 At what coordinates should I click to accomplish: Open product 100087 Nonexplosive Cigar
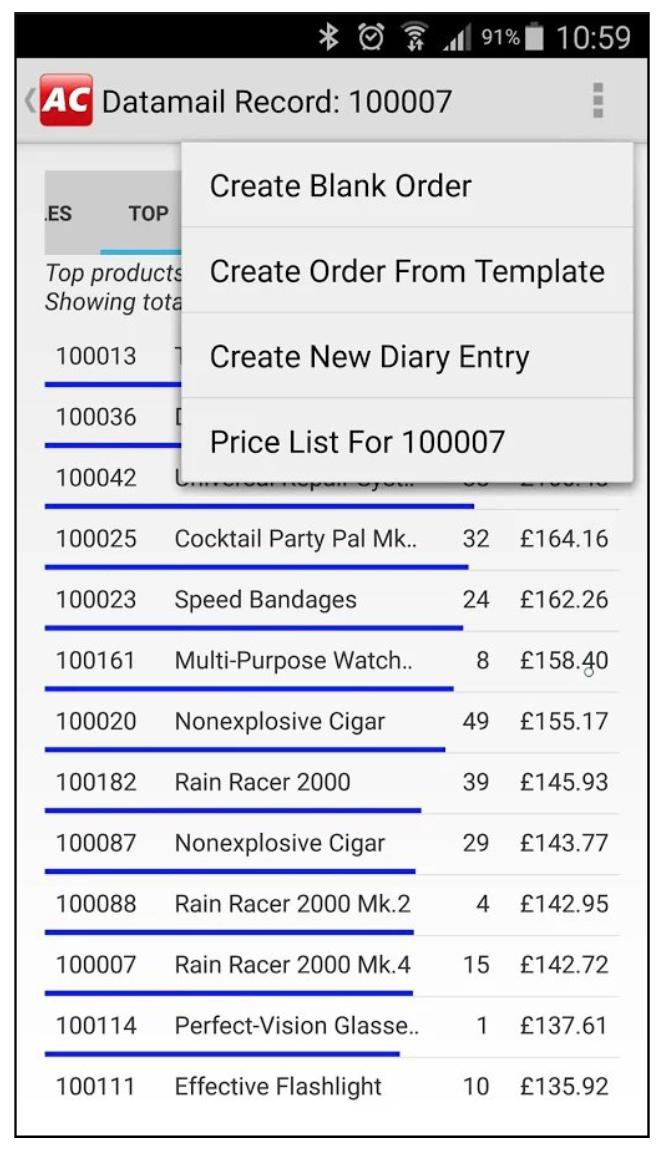(x=332, y=843)
